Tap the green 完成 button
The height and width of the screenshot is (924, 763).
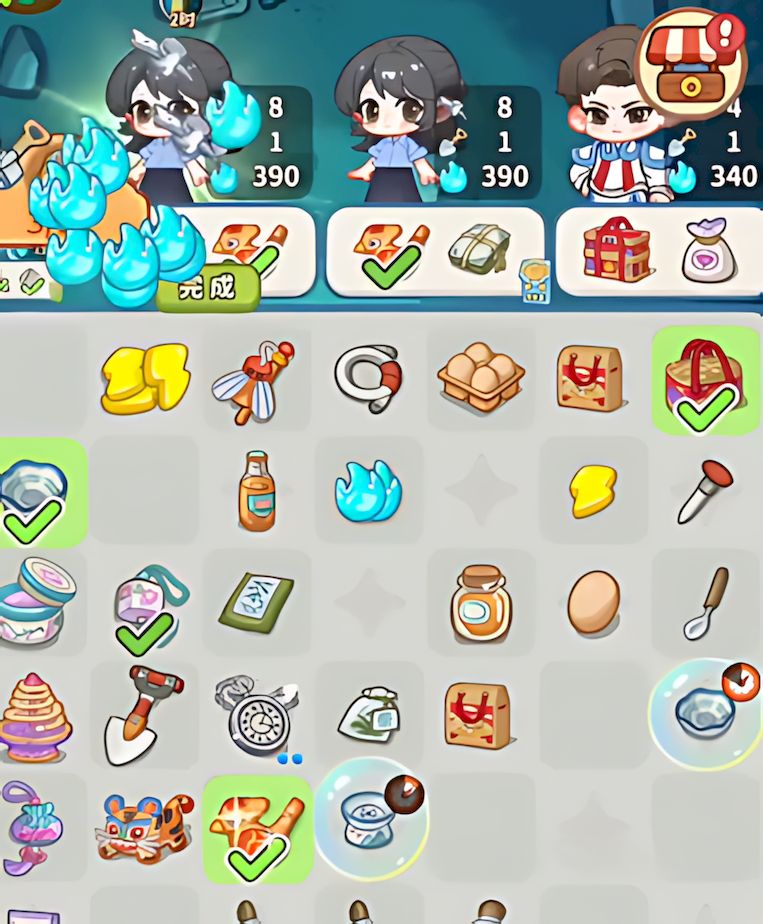207,289
